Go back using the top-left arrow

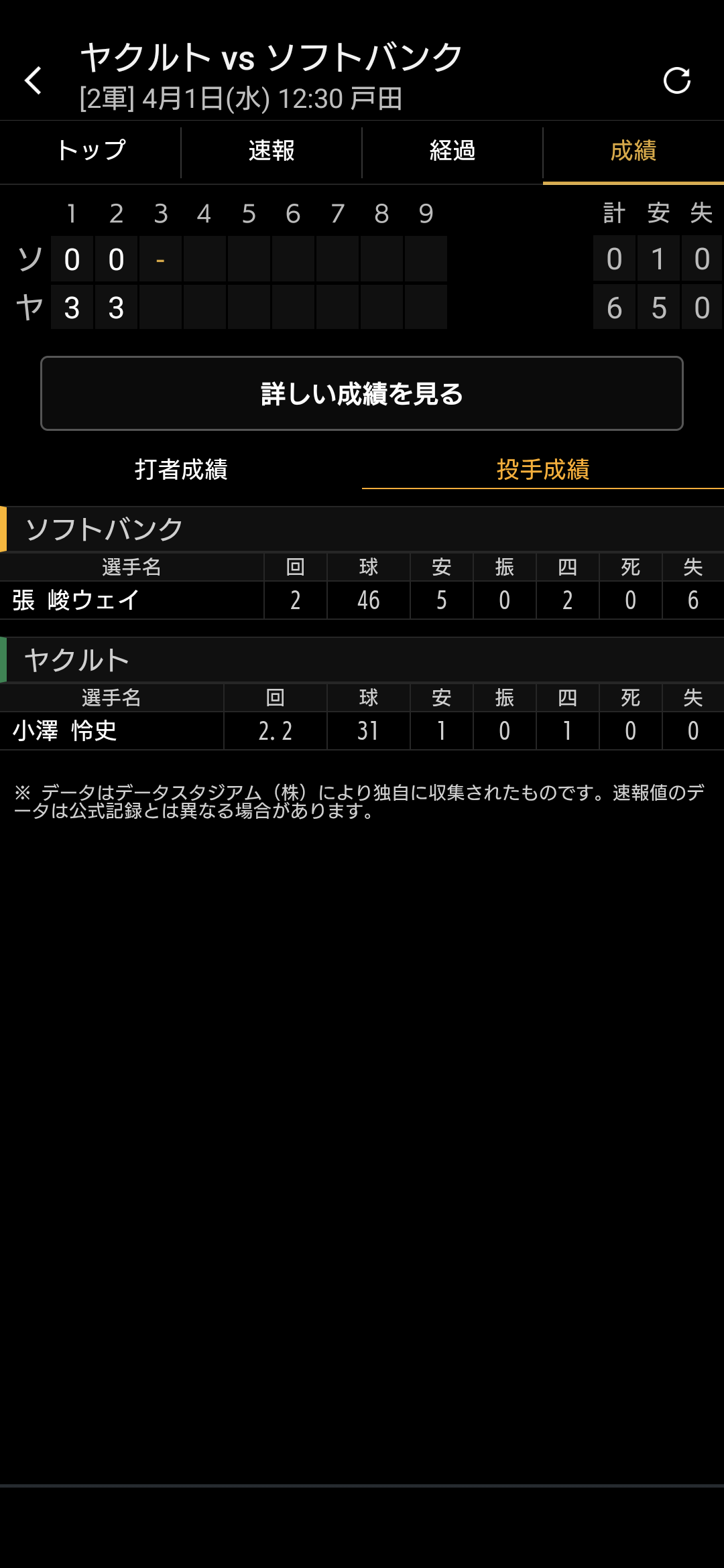click(34, 80)
